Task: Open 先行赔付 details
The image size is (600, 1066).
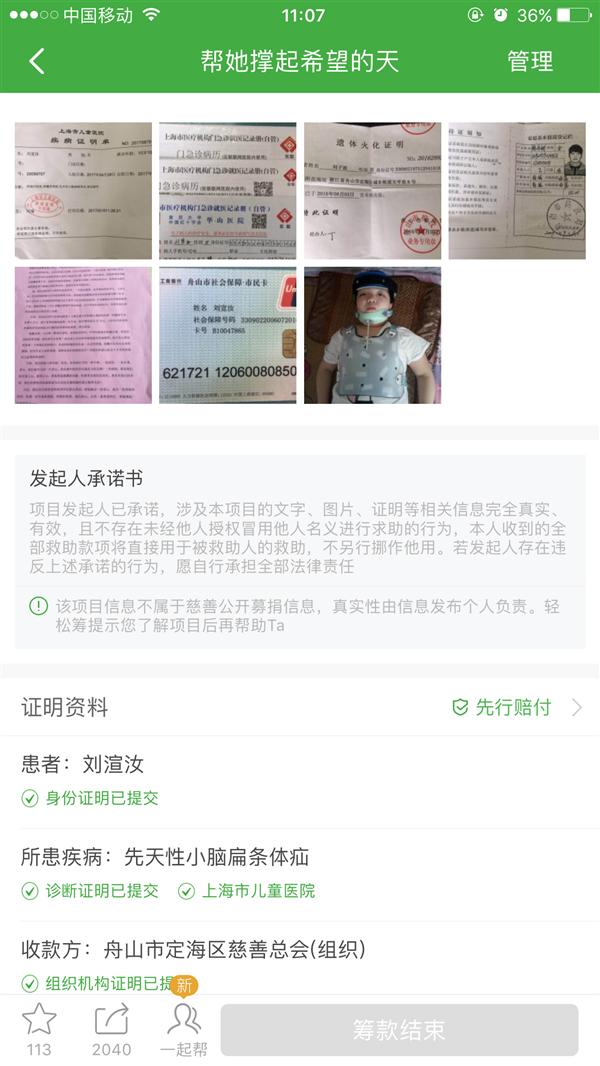Action: pos(515,707)
